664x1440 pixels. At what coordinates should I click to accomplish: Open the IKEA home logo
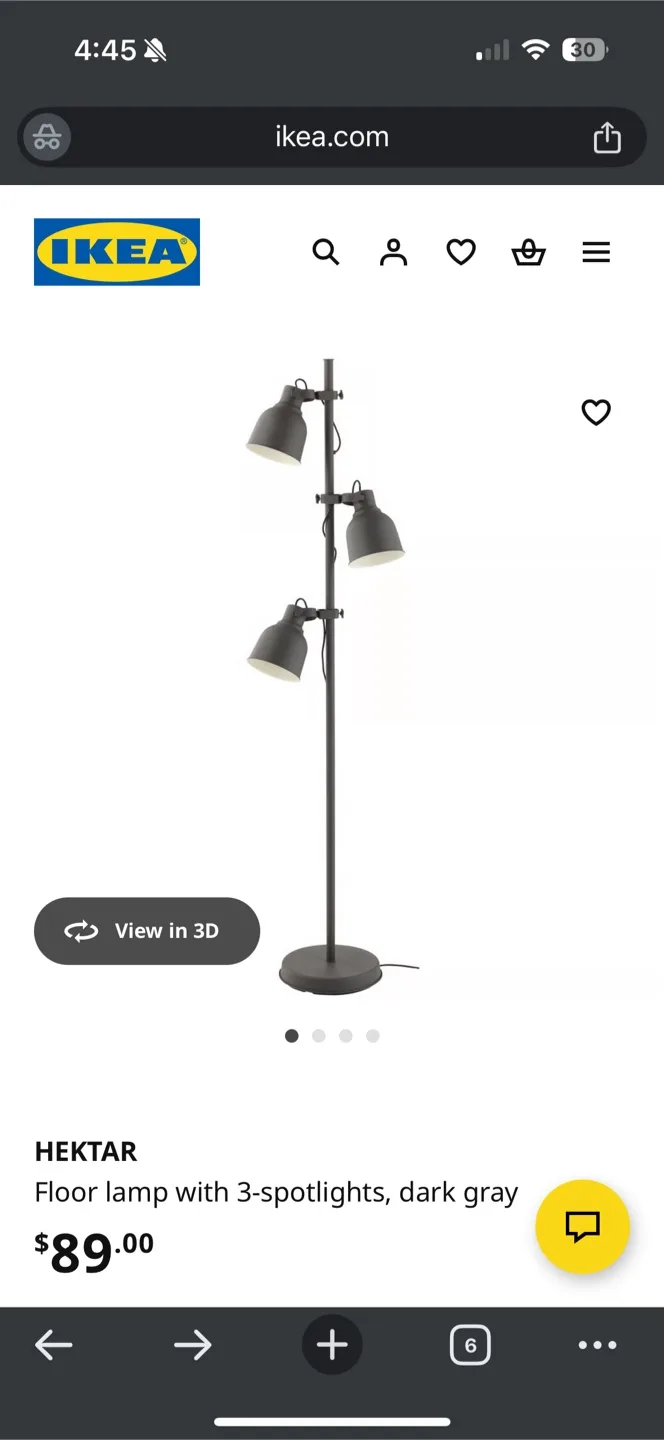[117, 252]
